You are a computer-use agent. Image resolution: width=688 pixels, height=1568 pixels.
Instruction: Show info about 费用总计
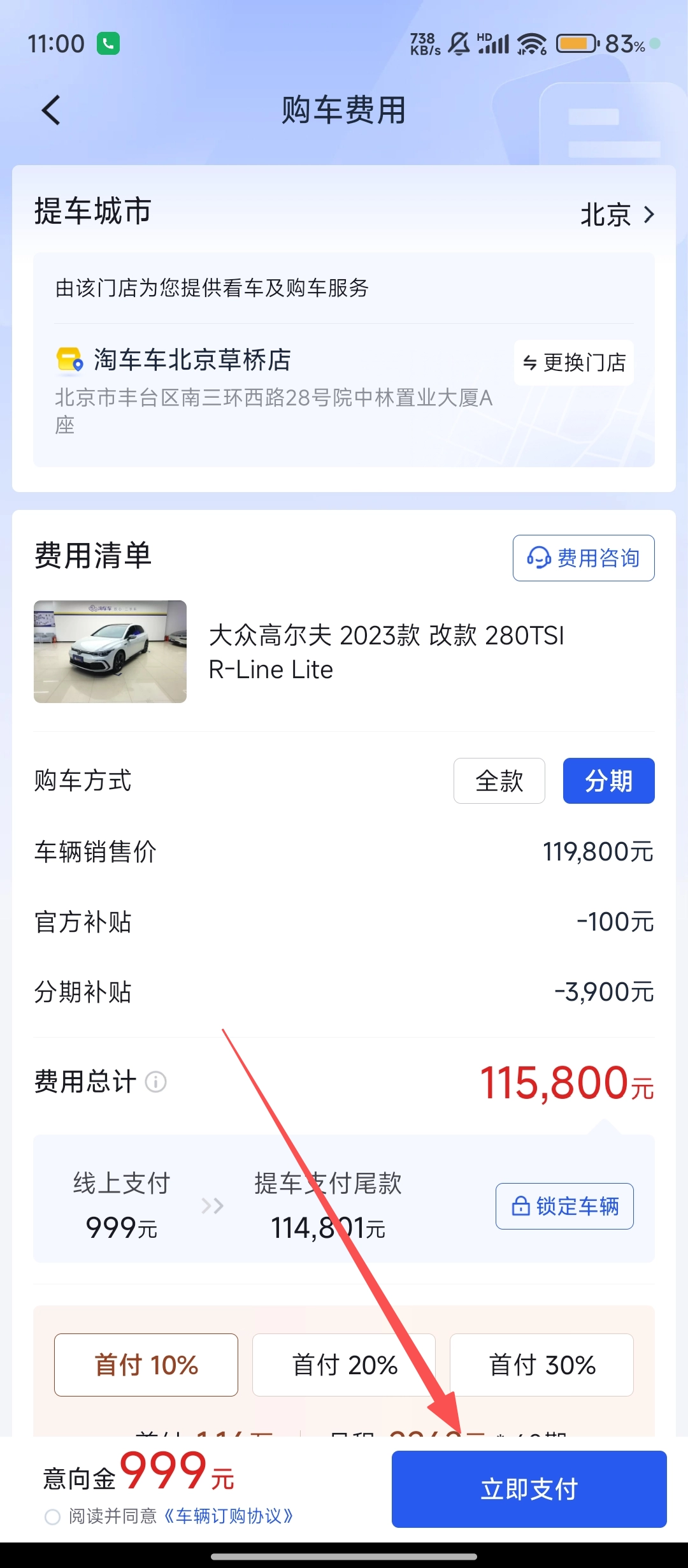[156, 1082]
